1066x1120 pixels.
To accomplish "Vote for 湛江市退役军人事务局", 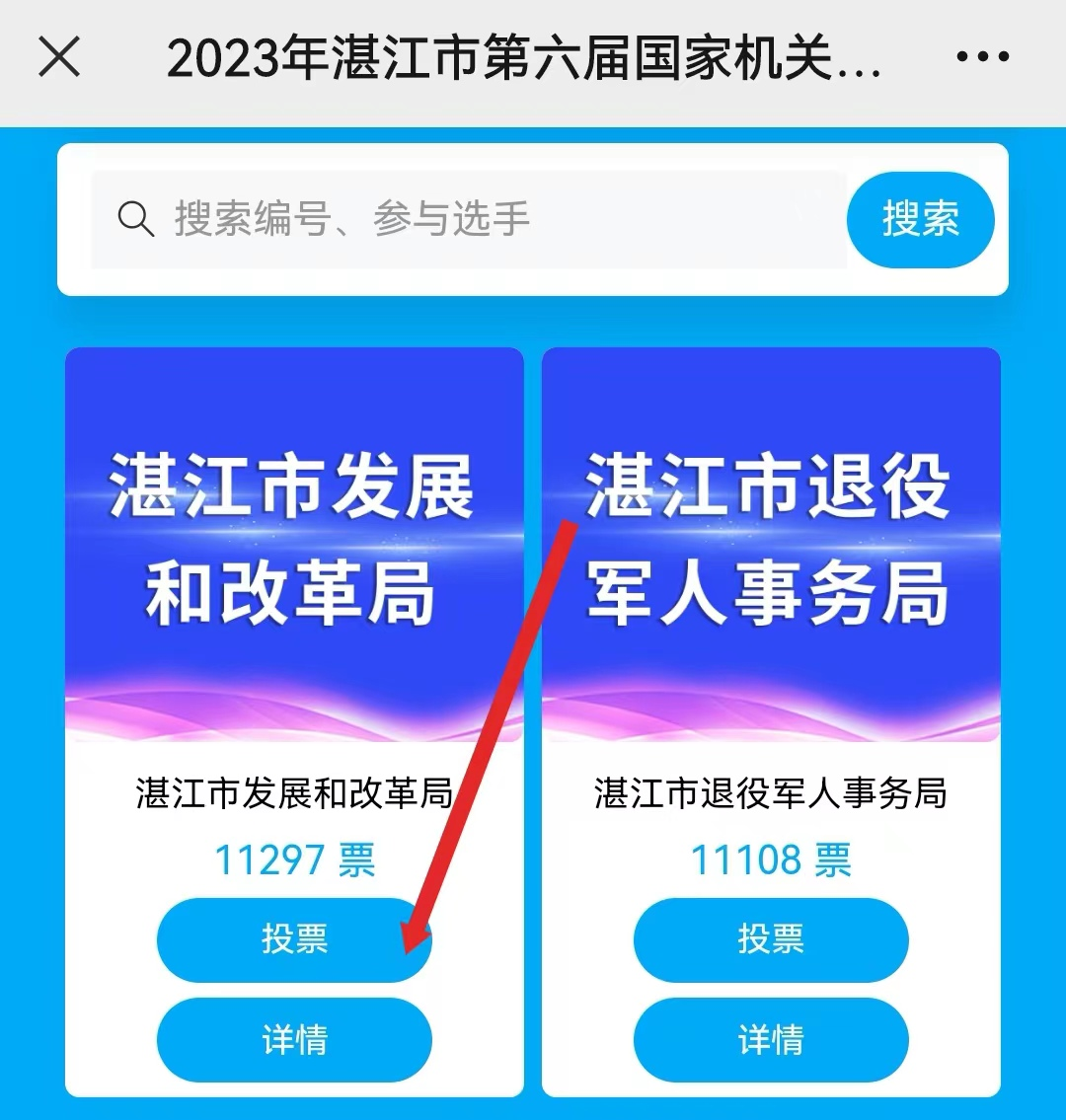I will coord(771,939).
